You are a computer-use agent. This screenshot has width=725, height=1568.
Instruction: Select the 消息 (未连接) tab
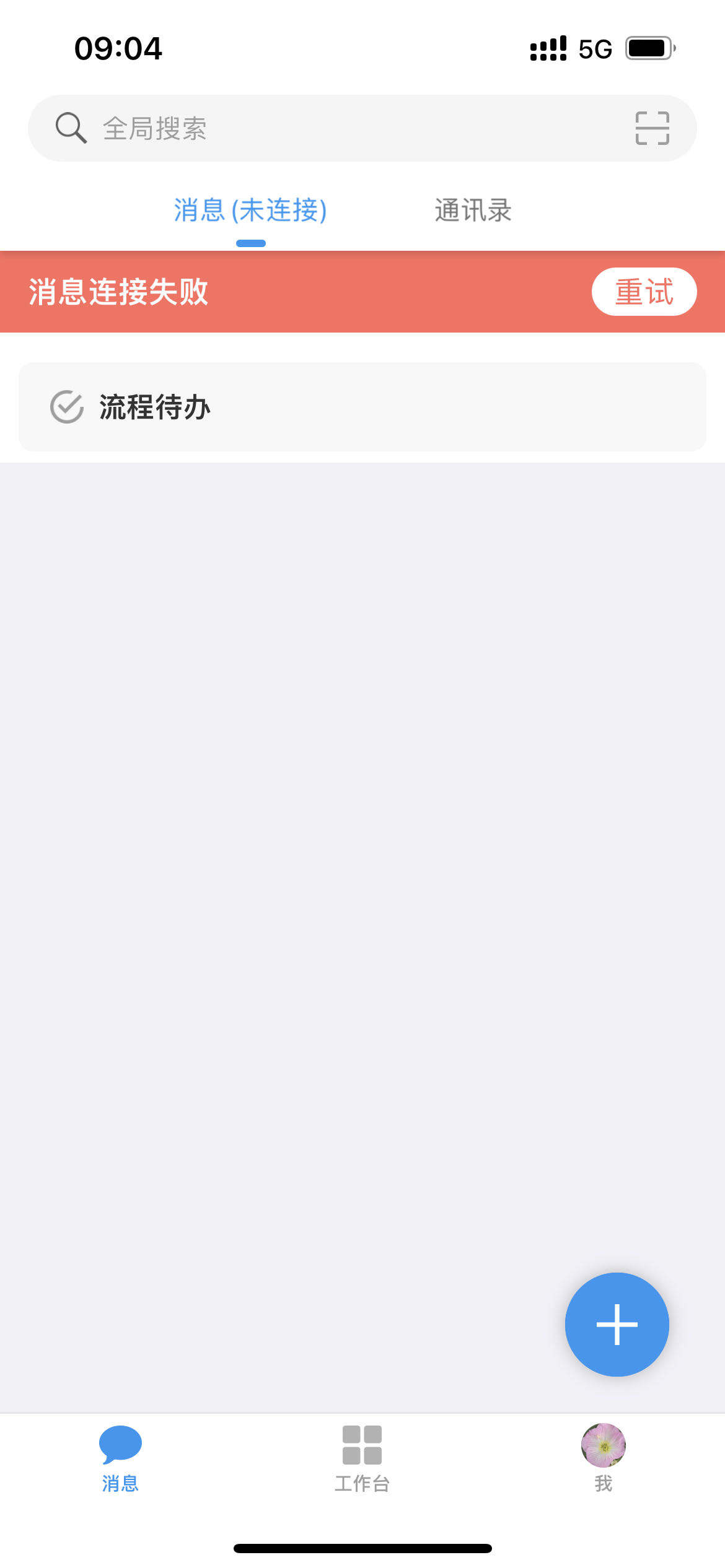pyautogui.click(x=250, y=211)
